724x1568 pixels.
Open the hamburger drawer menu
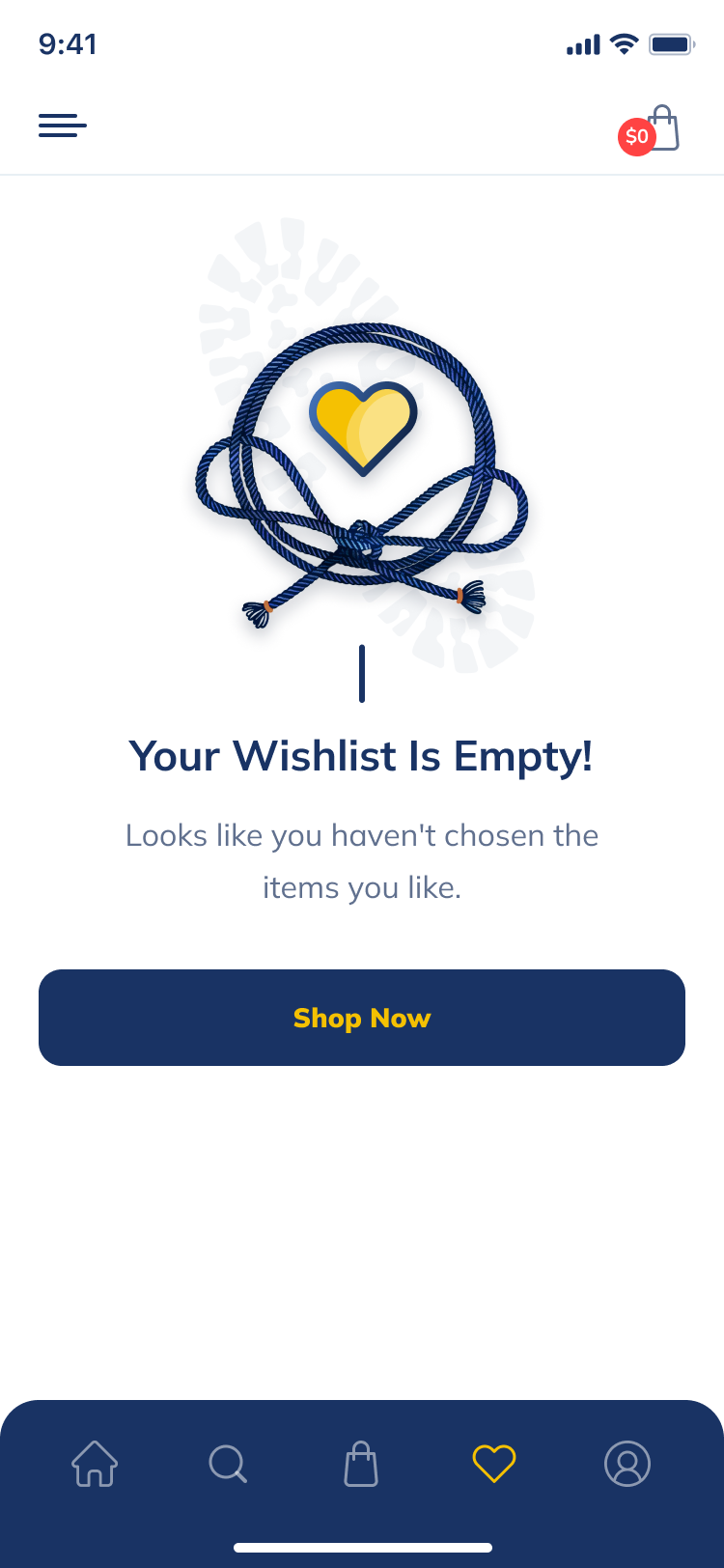pyautogui.click(x=63, y=126)
